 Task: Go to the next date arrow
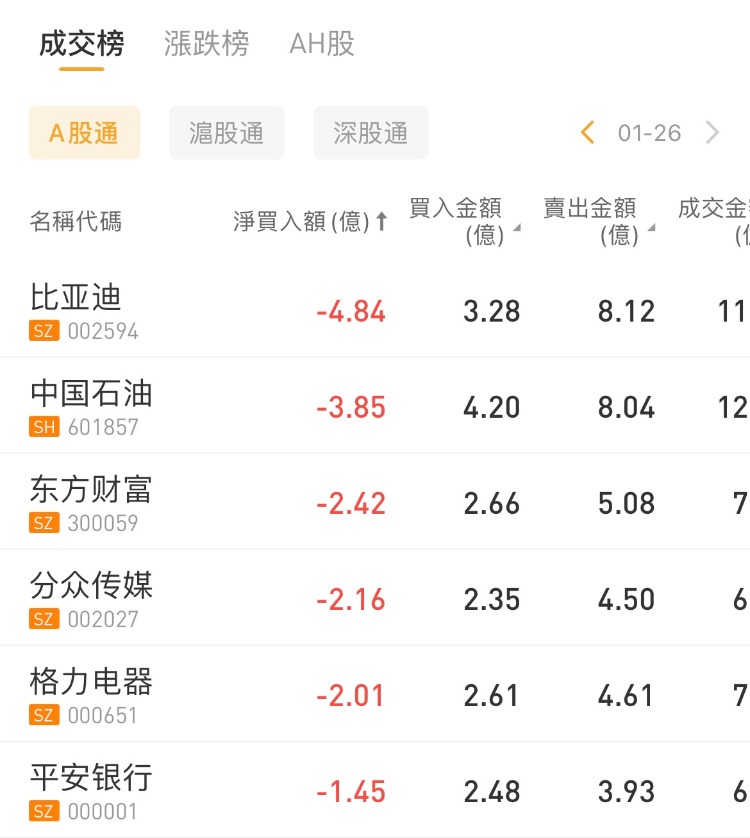[712, 133]
